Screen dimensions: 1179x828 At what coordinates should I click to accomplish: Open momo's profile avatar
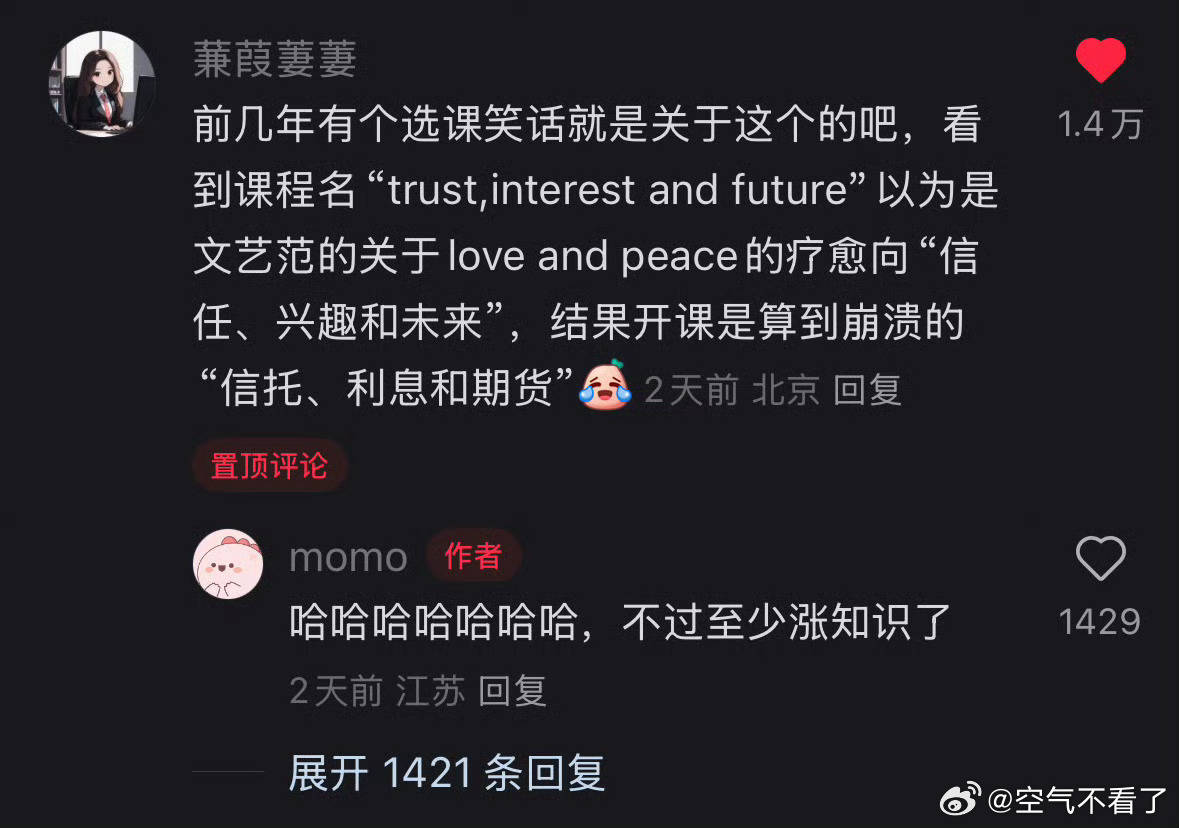coord(228,564)
